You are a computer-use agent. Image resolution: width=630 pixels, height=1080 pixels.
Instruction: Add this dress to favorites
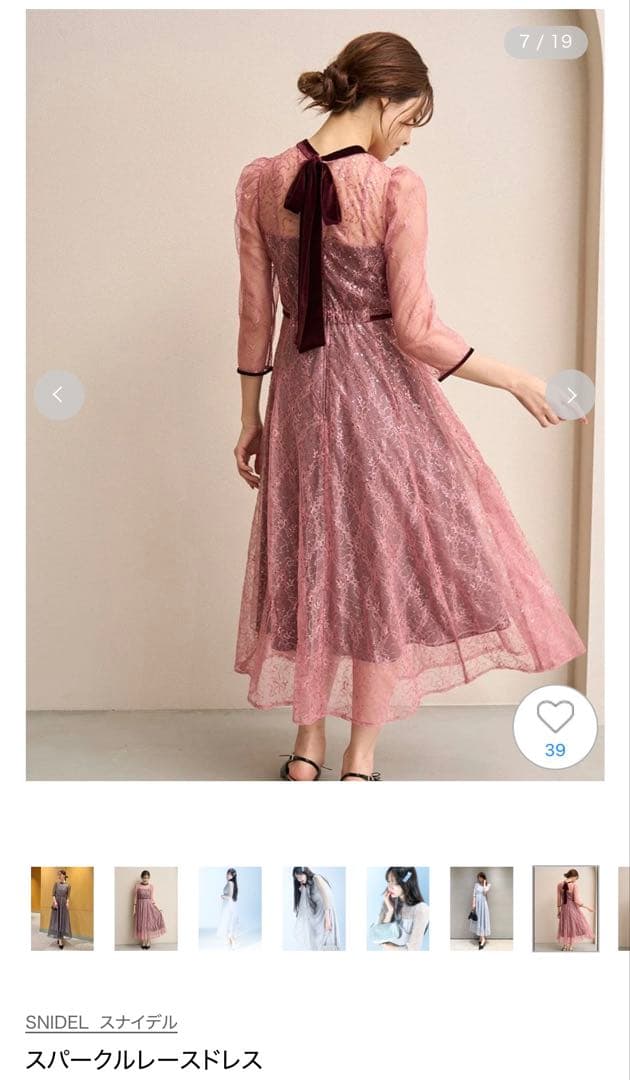(555, 725)
